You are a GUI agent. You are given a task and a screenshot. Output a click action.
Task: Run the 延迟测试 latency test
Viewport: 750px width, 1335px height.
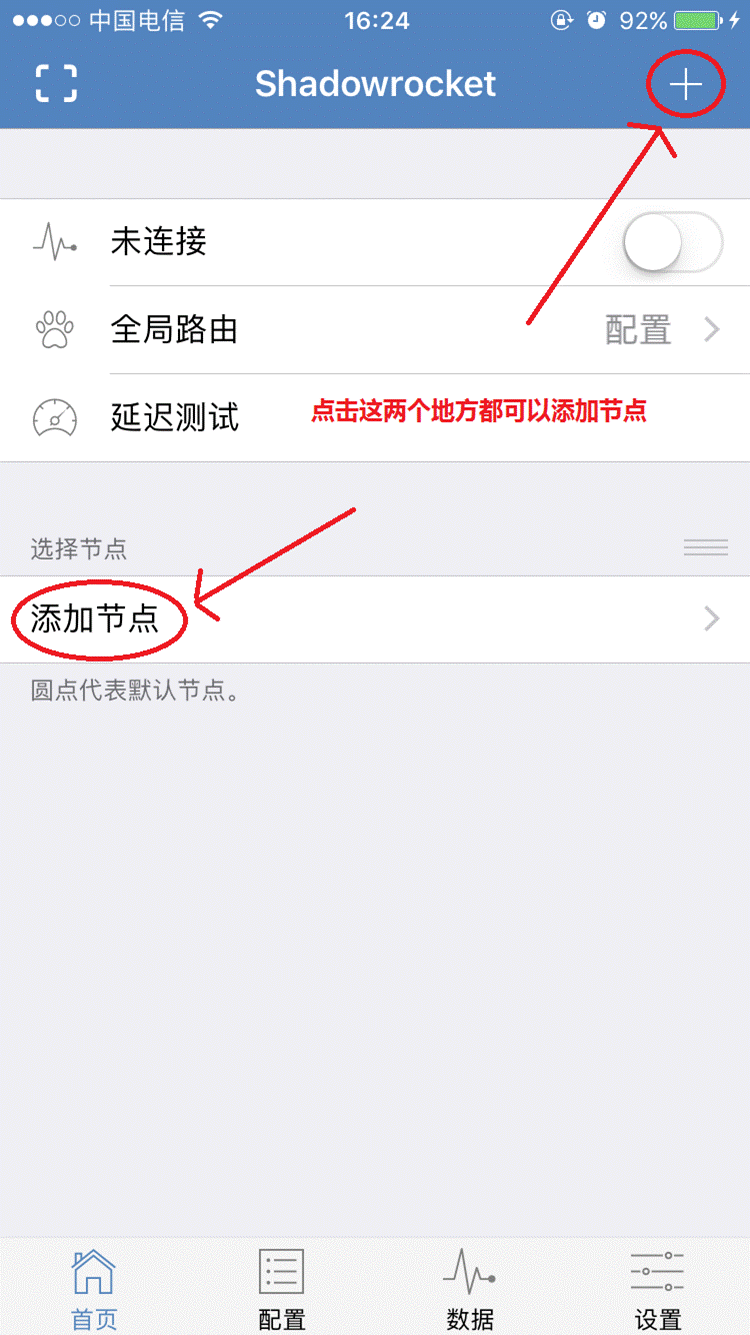(x=175, y=417)
